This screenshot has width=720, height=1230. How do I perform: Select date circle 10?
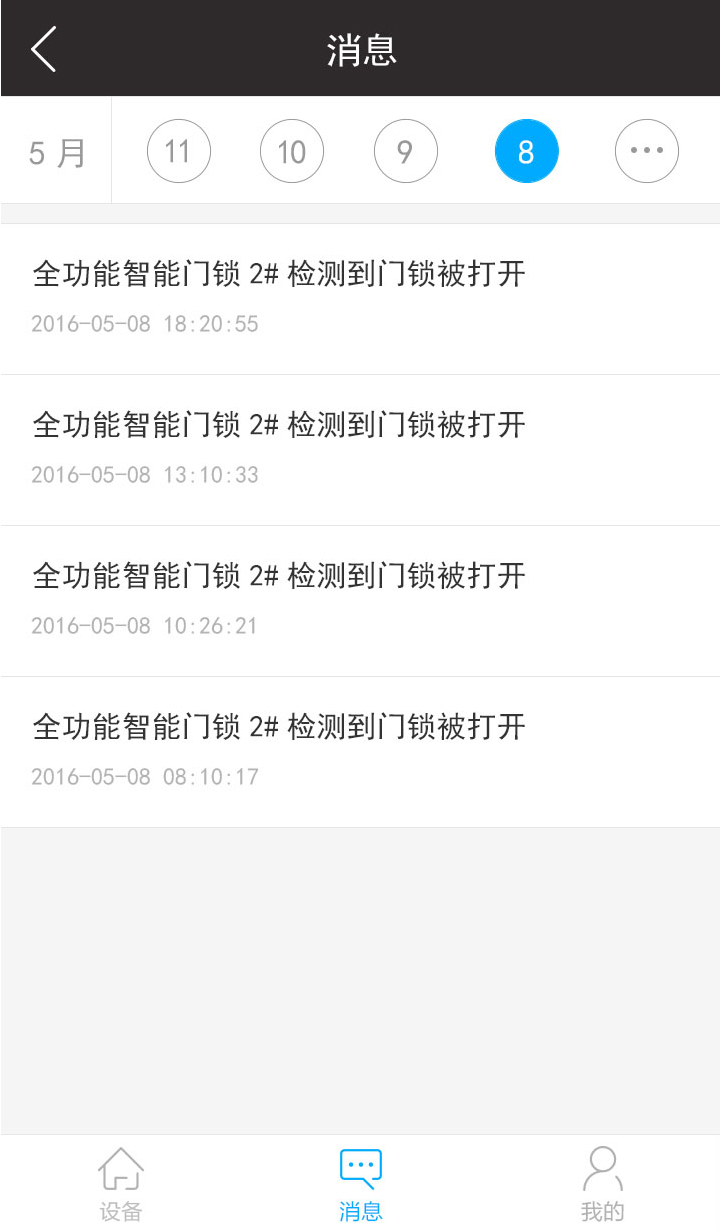click(x=292, y=150)
